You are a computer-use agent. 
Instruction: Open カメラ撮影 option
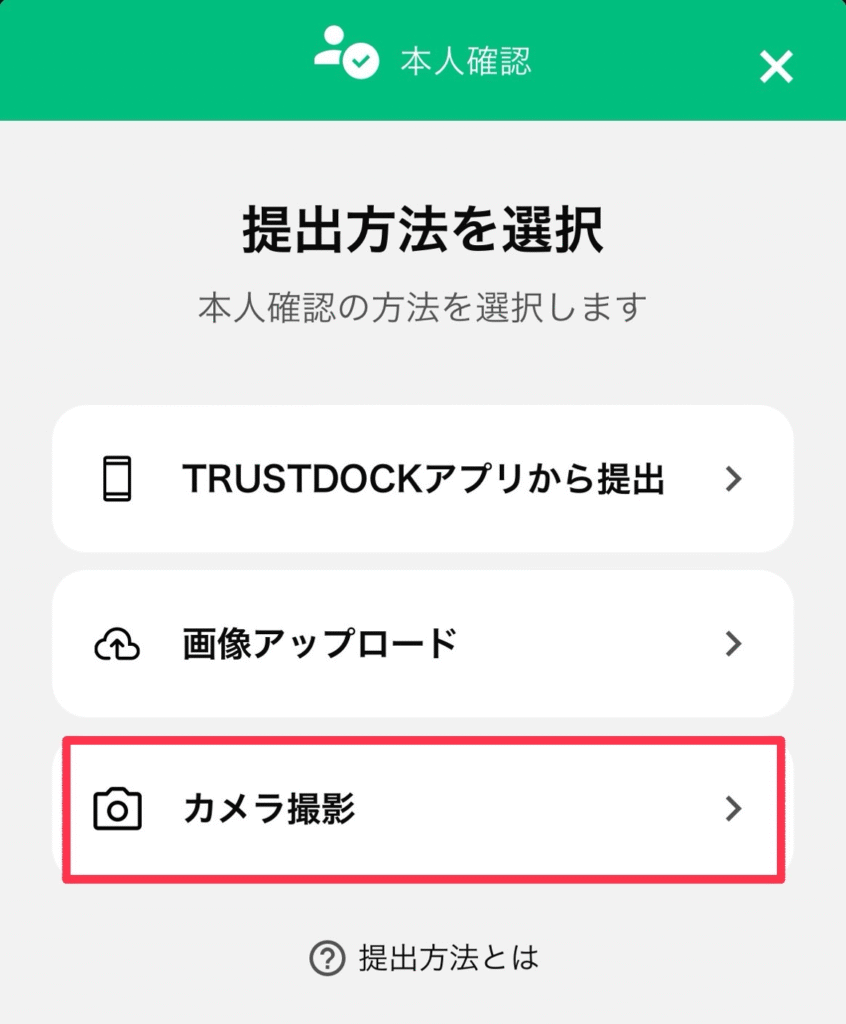coord(422,808)
